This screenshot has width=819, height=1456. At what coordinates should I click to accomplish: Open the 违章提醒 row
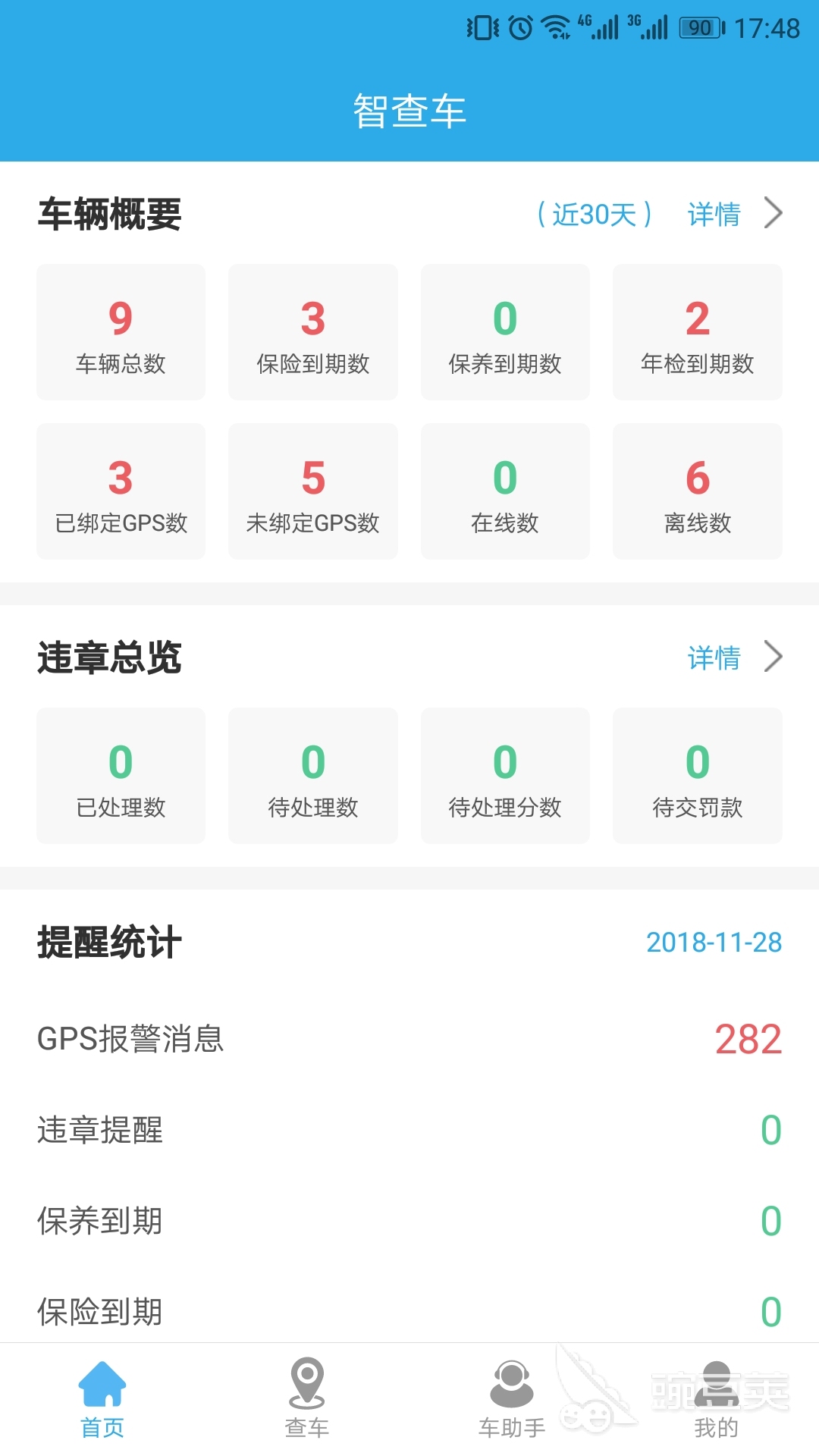coord(409,1130)
